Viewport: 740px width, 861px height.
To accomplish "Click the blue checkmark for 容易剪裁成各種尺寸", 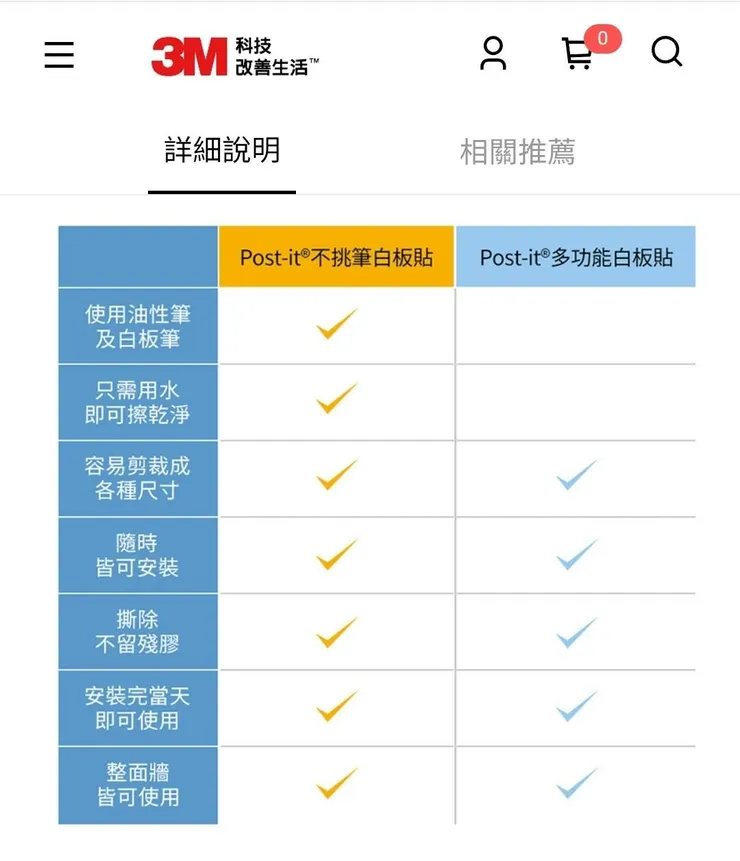I will (575, 478).
